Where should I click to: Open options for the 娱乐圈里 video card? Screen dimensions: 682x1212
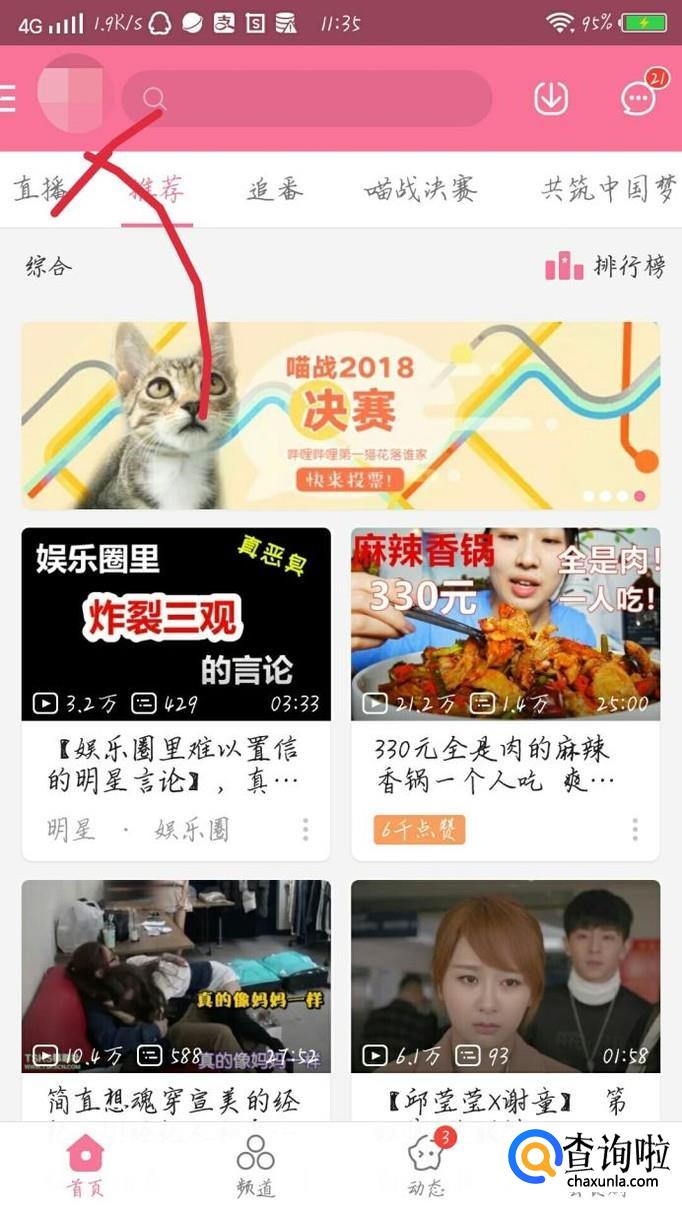click(x=305, y=829)
